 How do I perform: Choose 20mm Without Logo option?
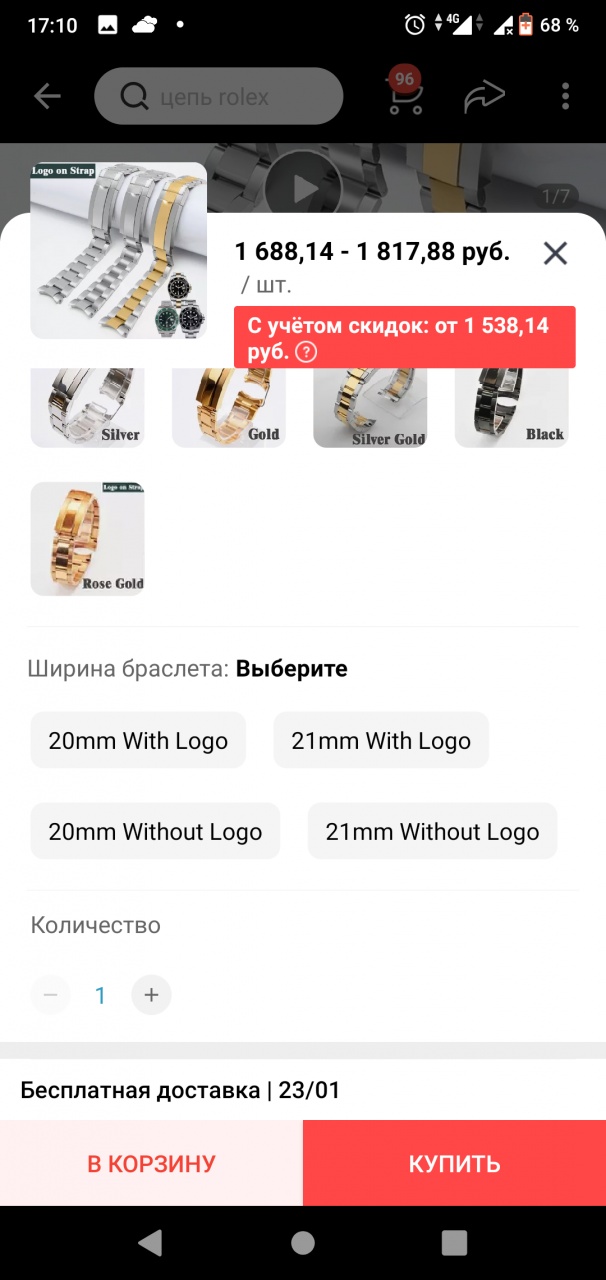click(155, 831)
